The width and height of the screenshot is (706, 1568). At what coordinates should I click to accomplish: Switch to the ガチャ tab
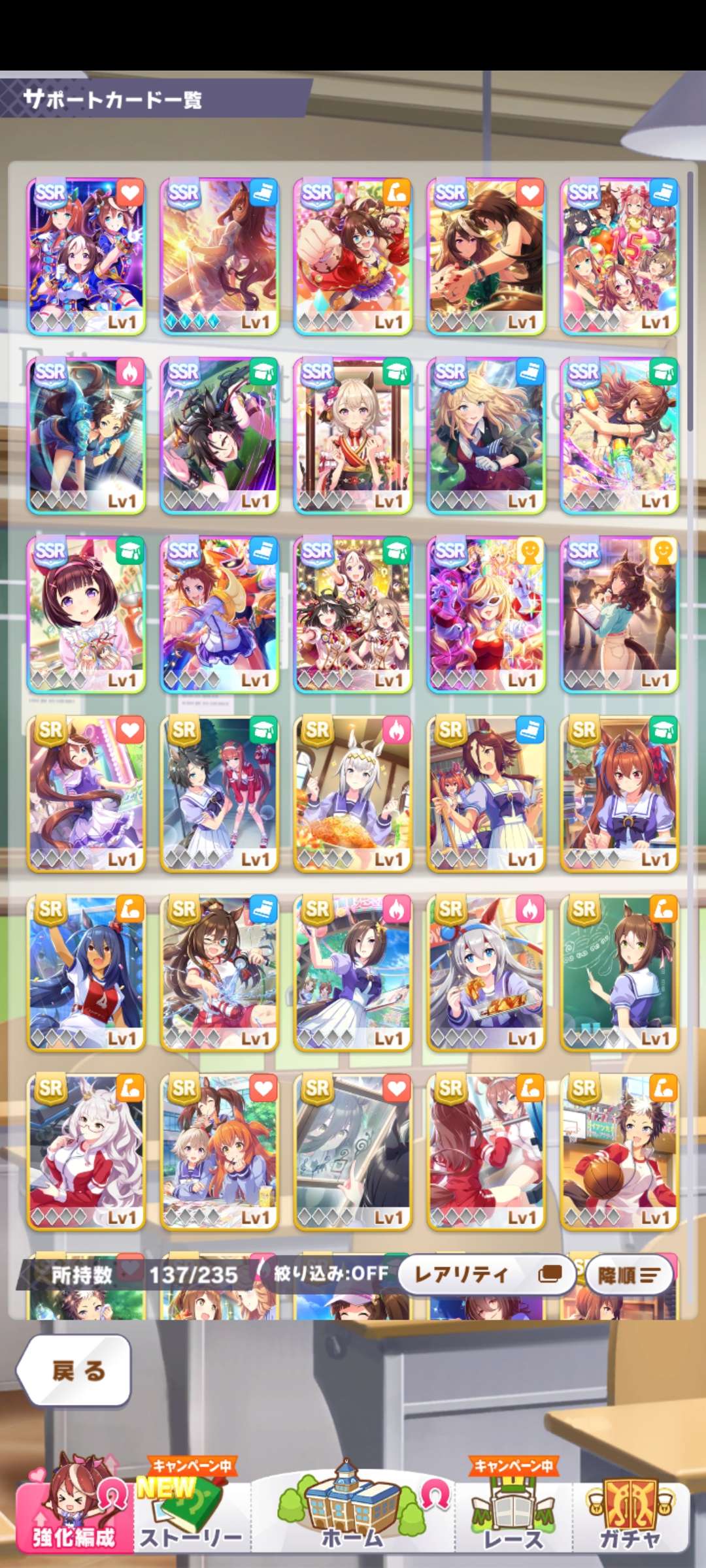coord(631,1514)
